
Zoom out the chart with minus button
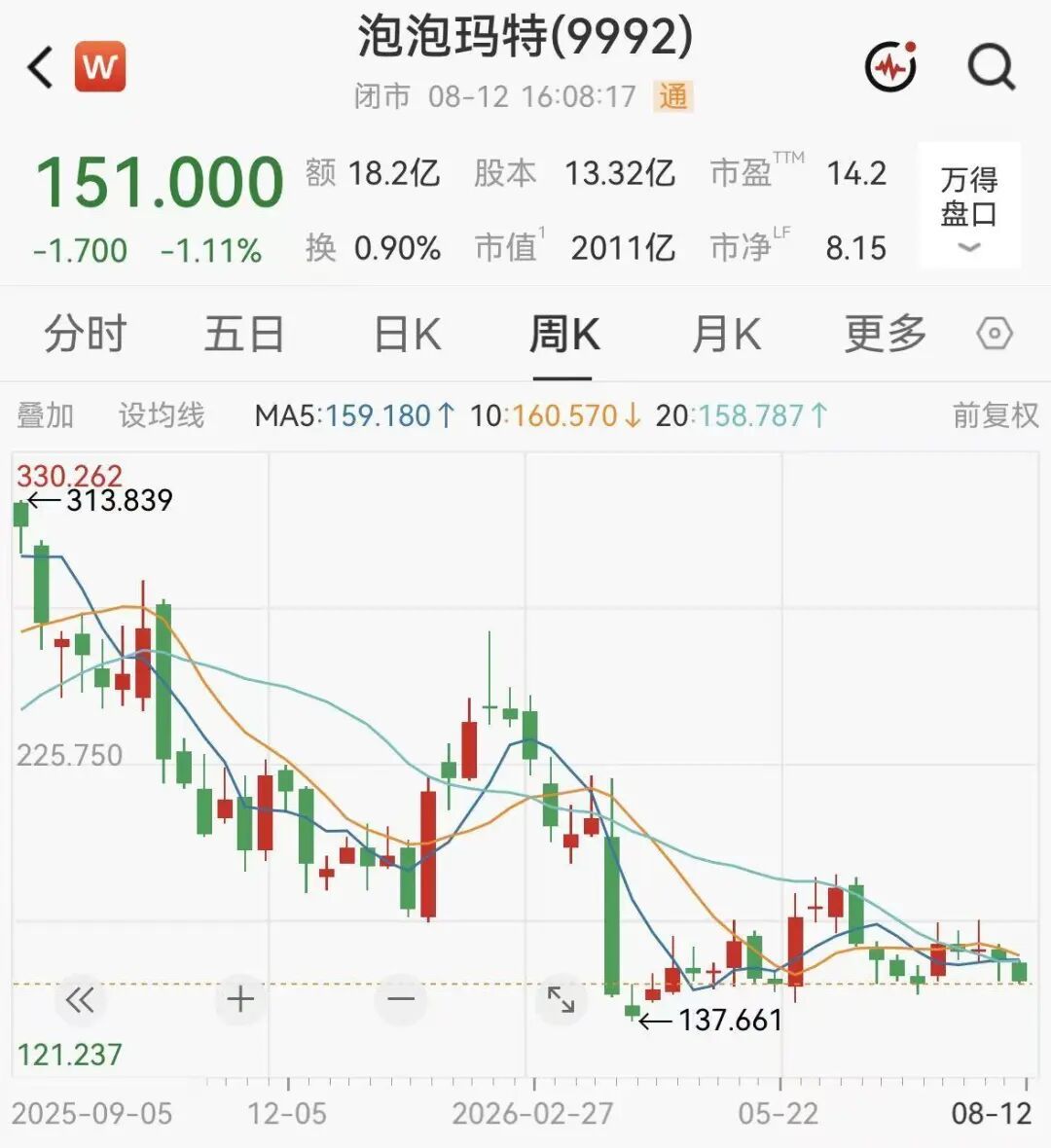click(401, 999)
